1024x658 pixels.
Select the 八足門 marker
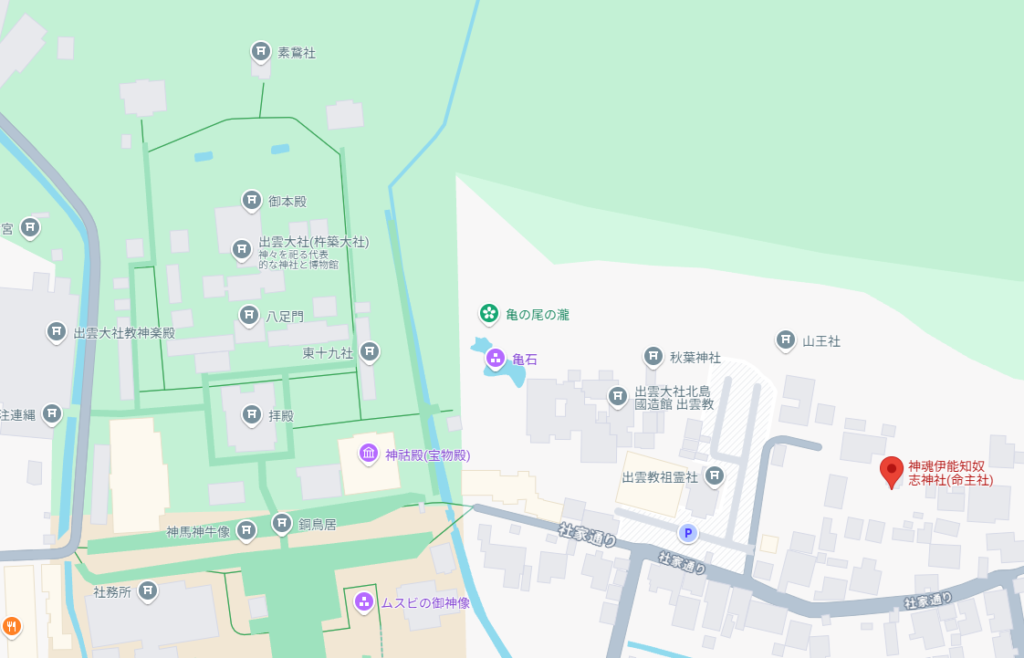click(249, 316)
